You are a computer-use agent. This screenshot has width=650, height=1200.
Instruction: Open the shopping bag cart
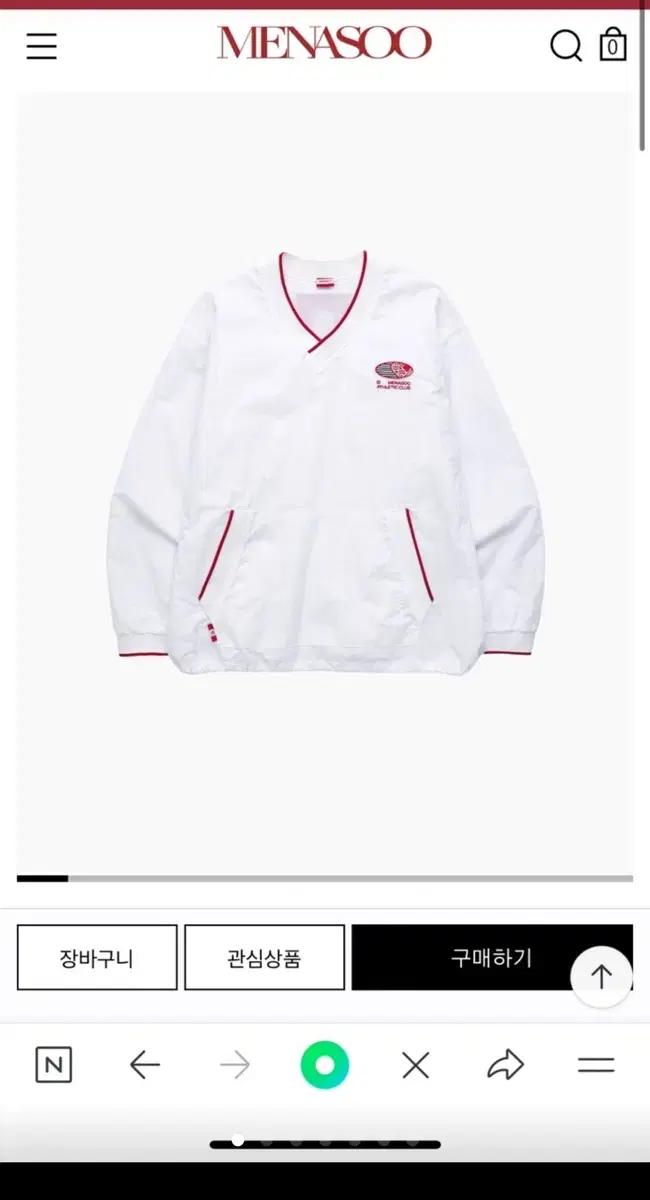point(613,45)
